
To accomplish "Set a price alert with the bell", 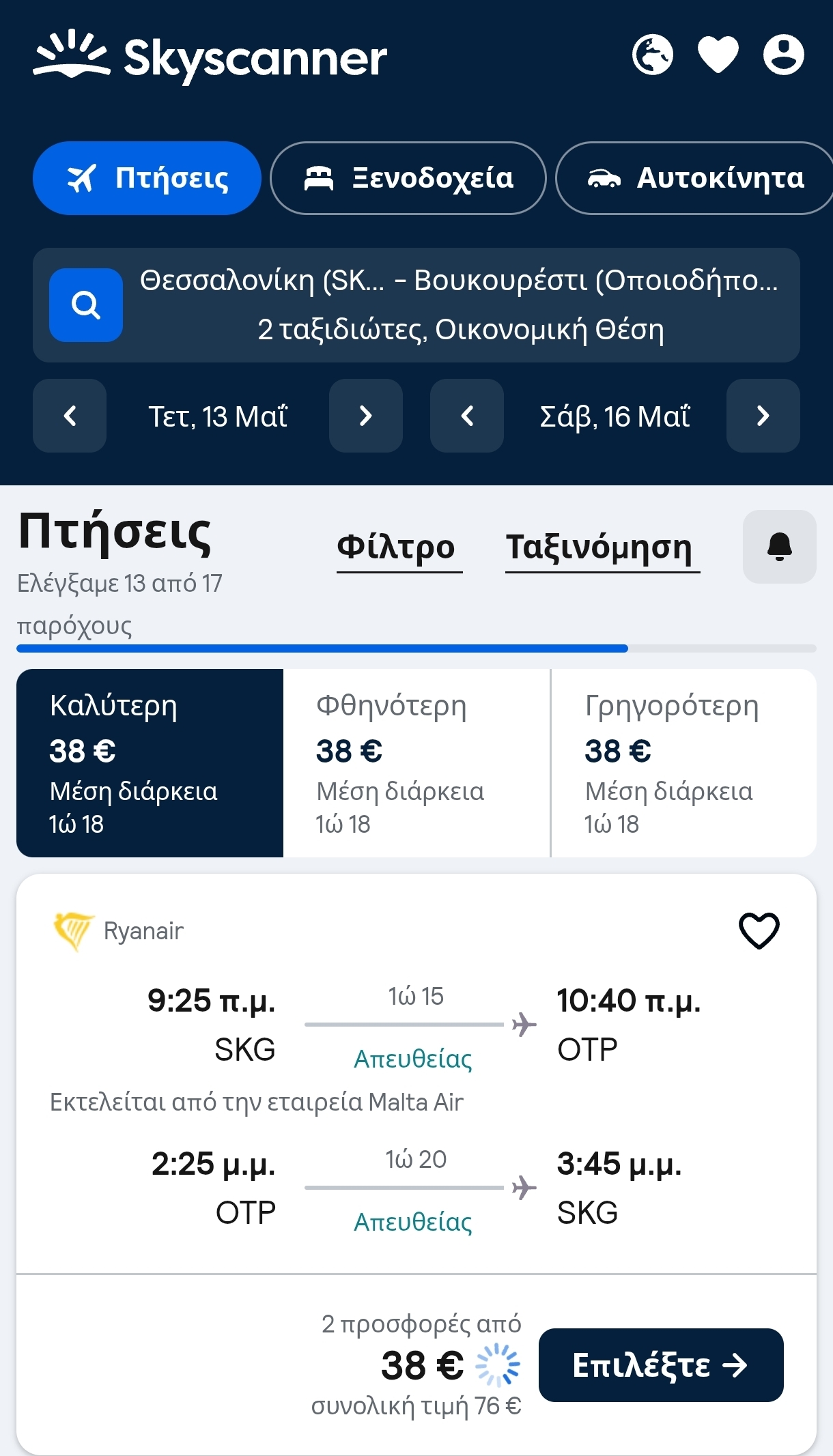I will (x=779, y=547).
